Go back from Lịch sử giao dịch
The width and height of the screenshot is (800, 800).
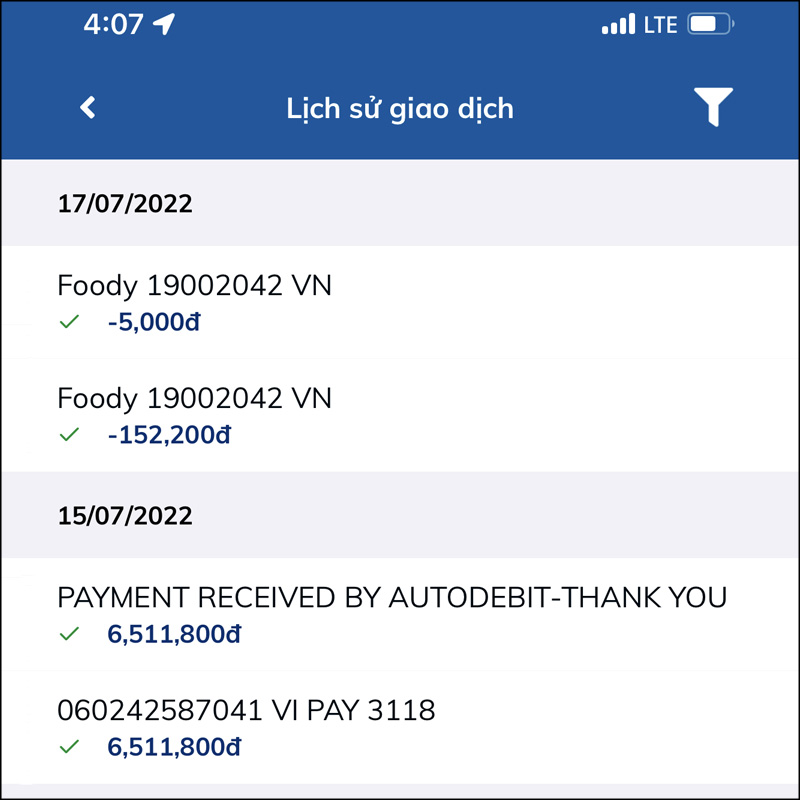point(88,107)
